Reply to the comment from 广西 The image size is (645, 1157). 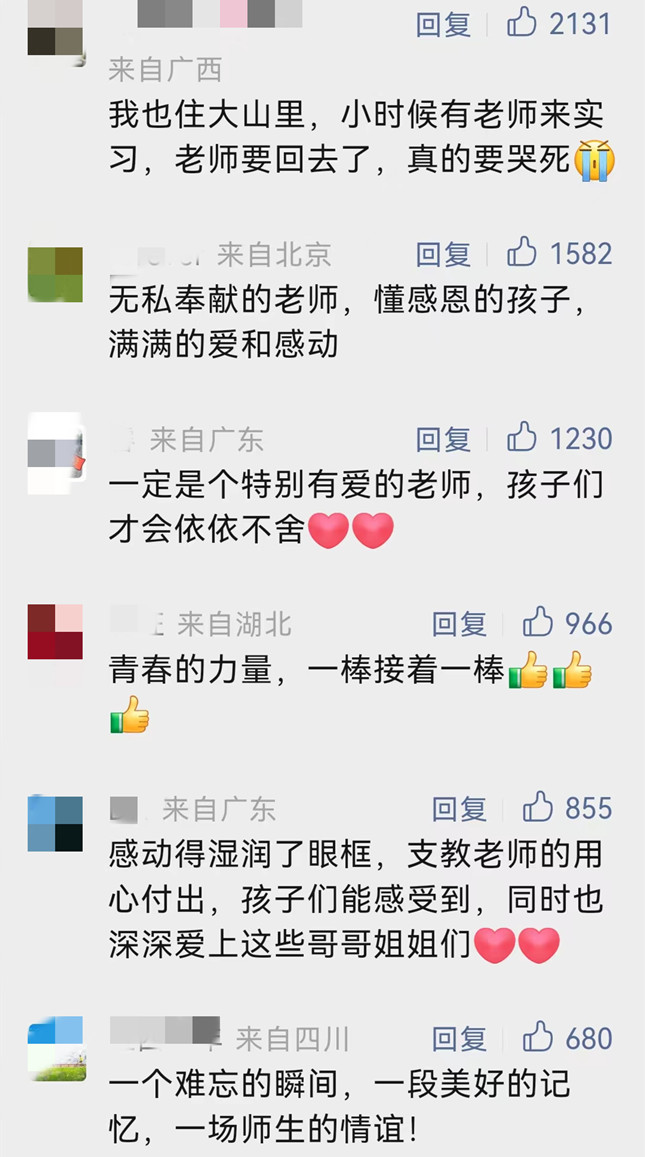(443, 24)
